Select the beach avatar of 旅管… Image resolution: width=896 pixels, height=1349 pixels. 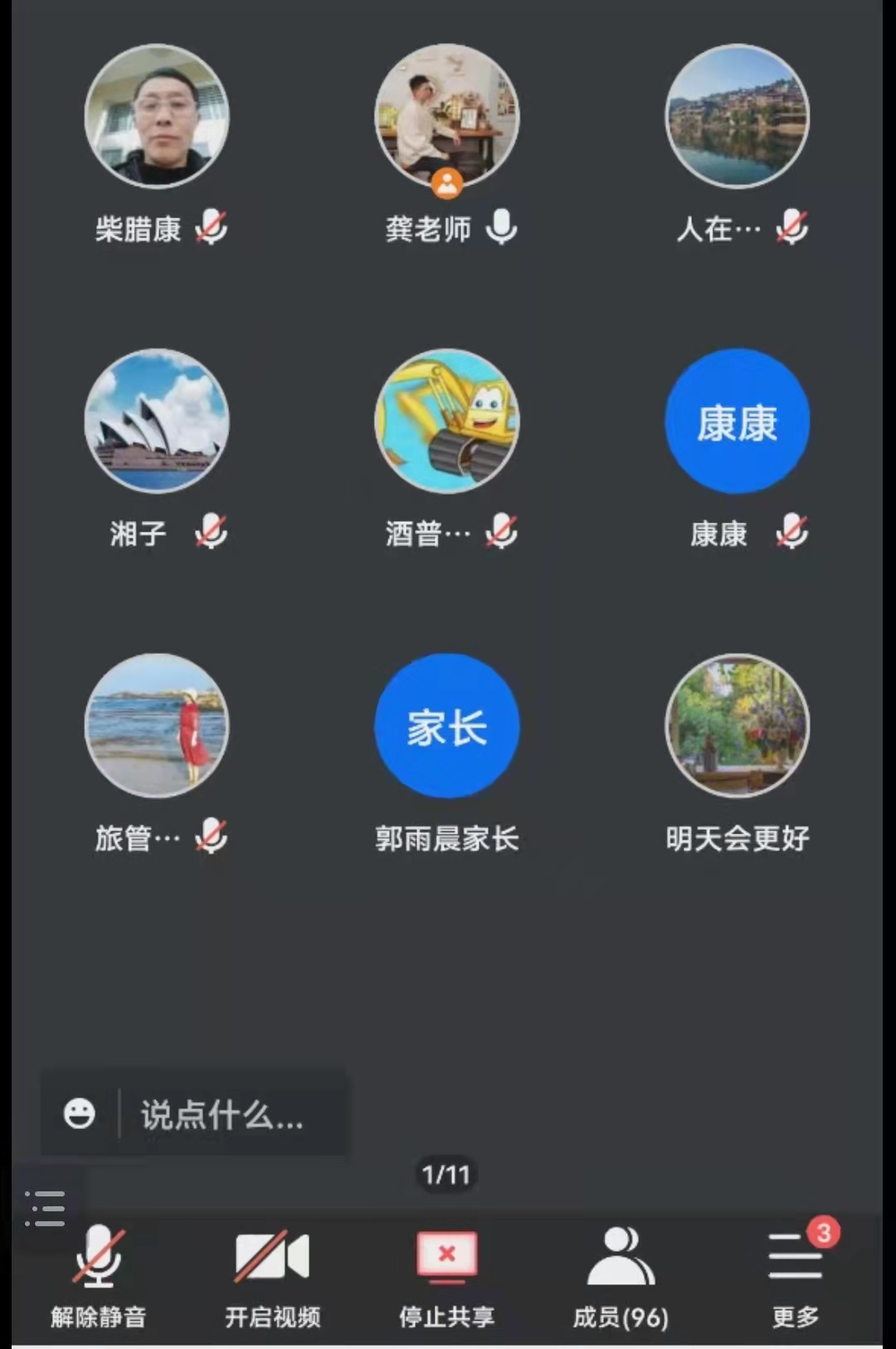[157, 726]
